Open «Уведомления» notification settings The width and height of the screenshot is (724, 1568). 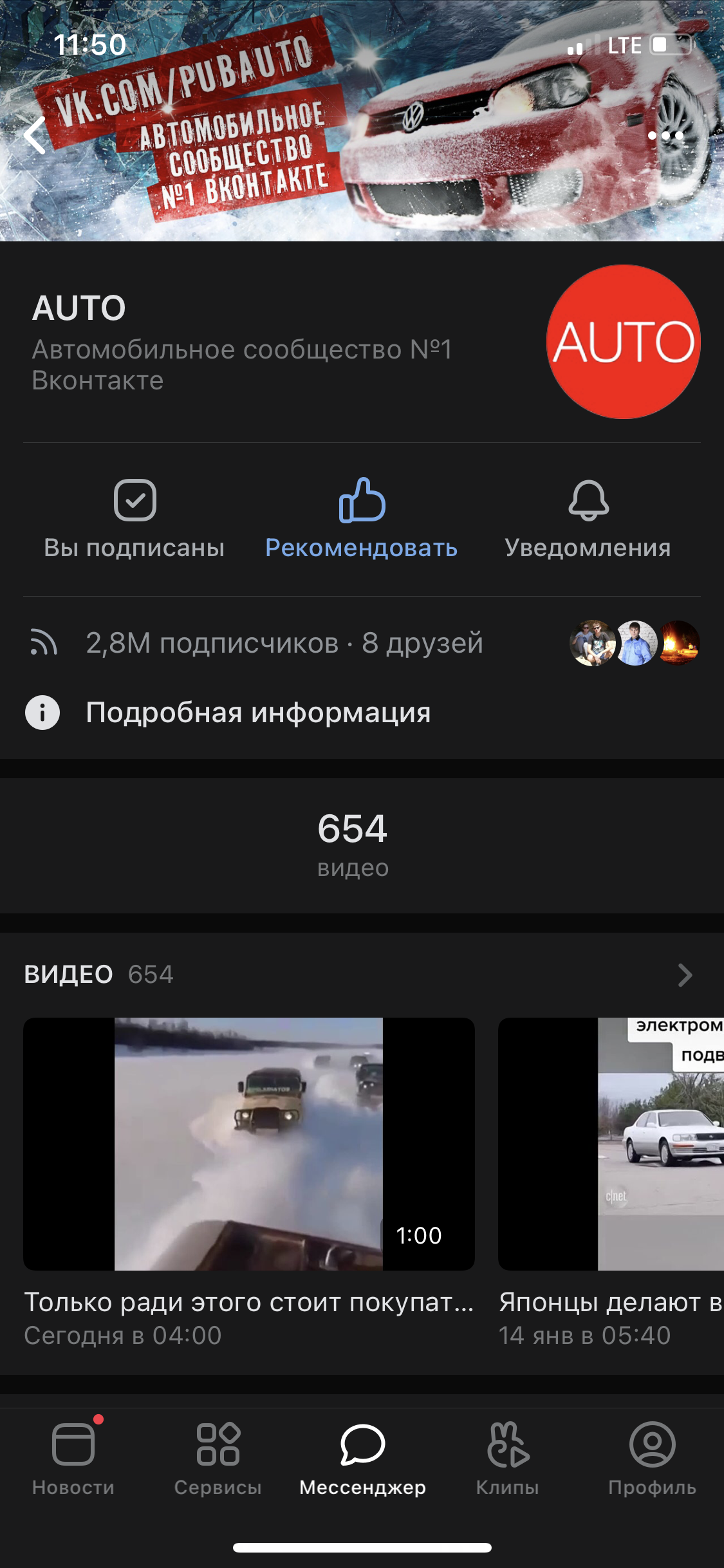pos(588,519)
